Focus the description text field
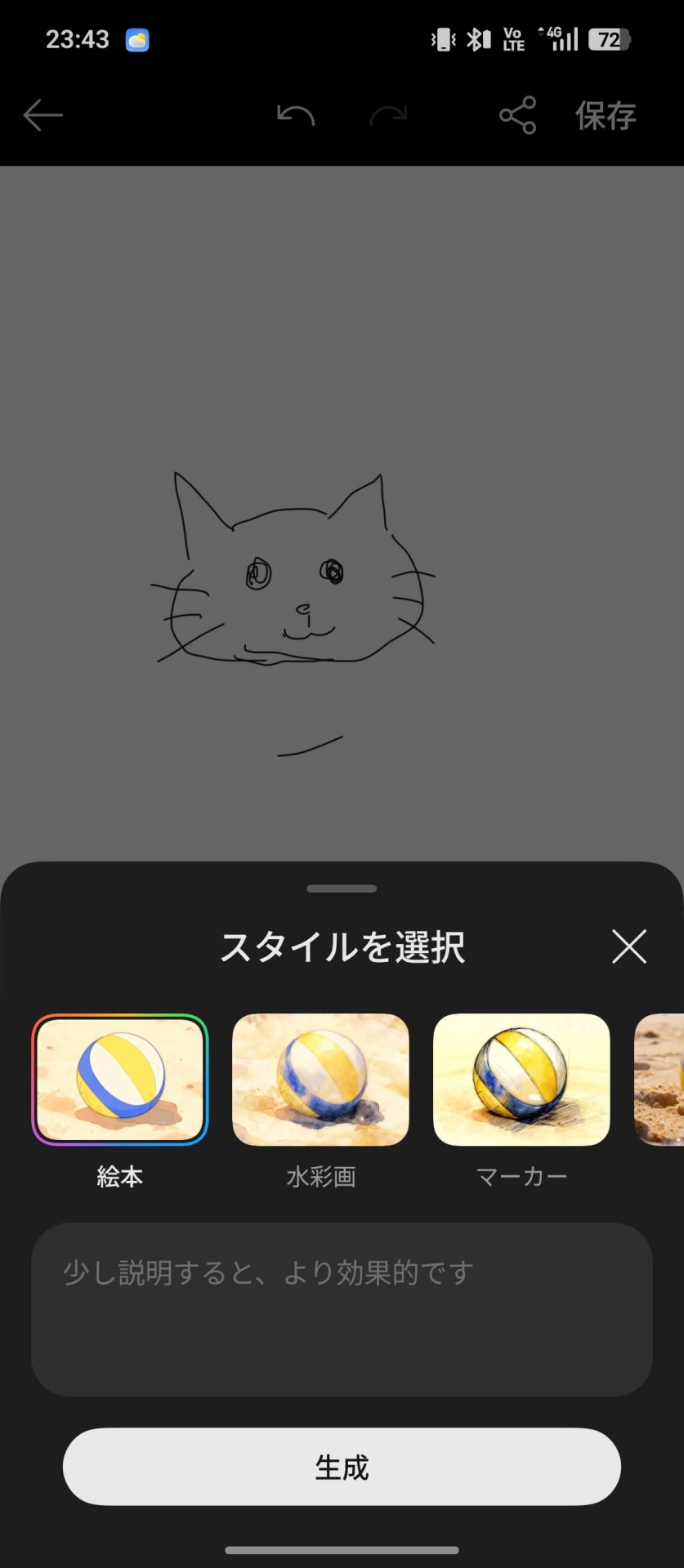Viewport: 684px width, 1568px height. pos(342,1308)
